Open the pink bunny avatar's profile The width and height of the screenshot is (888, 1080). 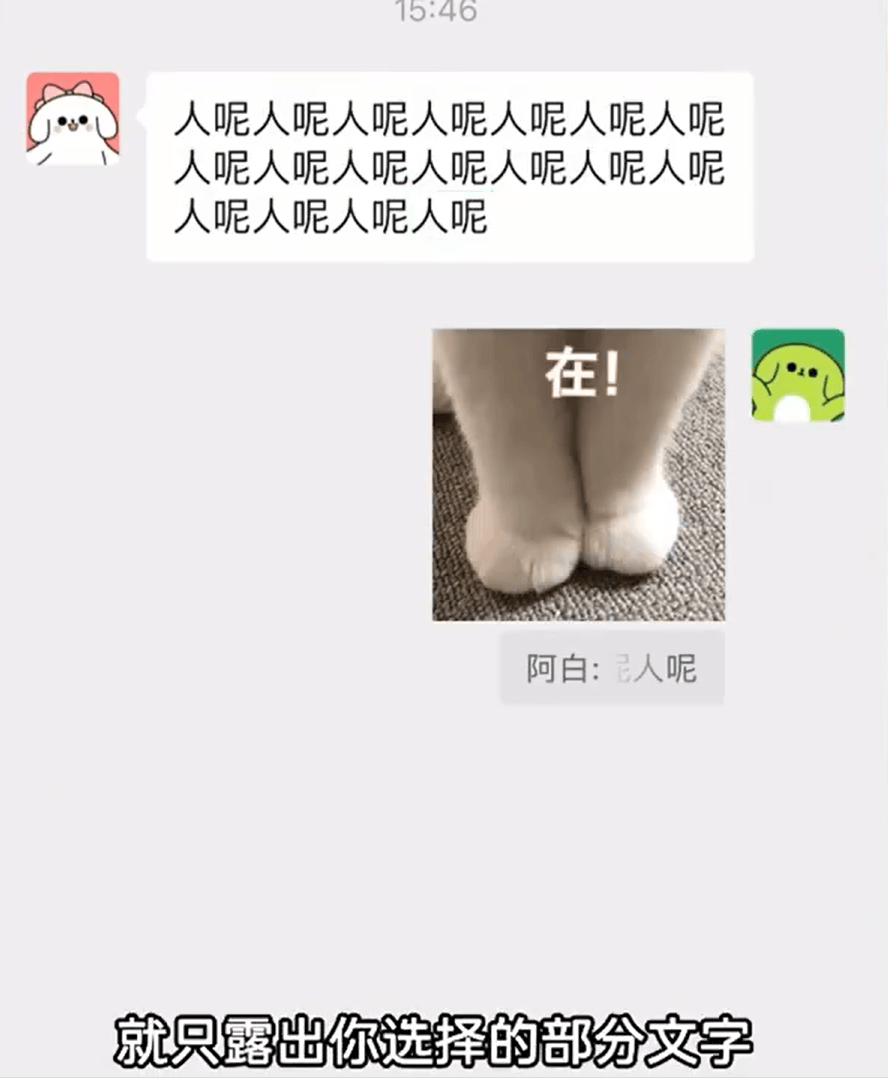[73, 118]
